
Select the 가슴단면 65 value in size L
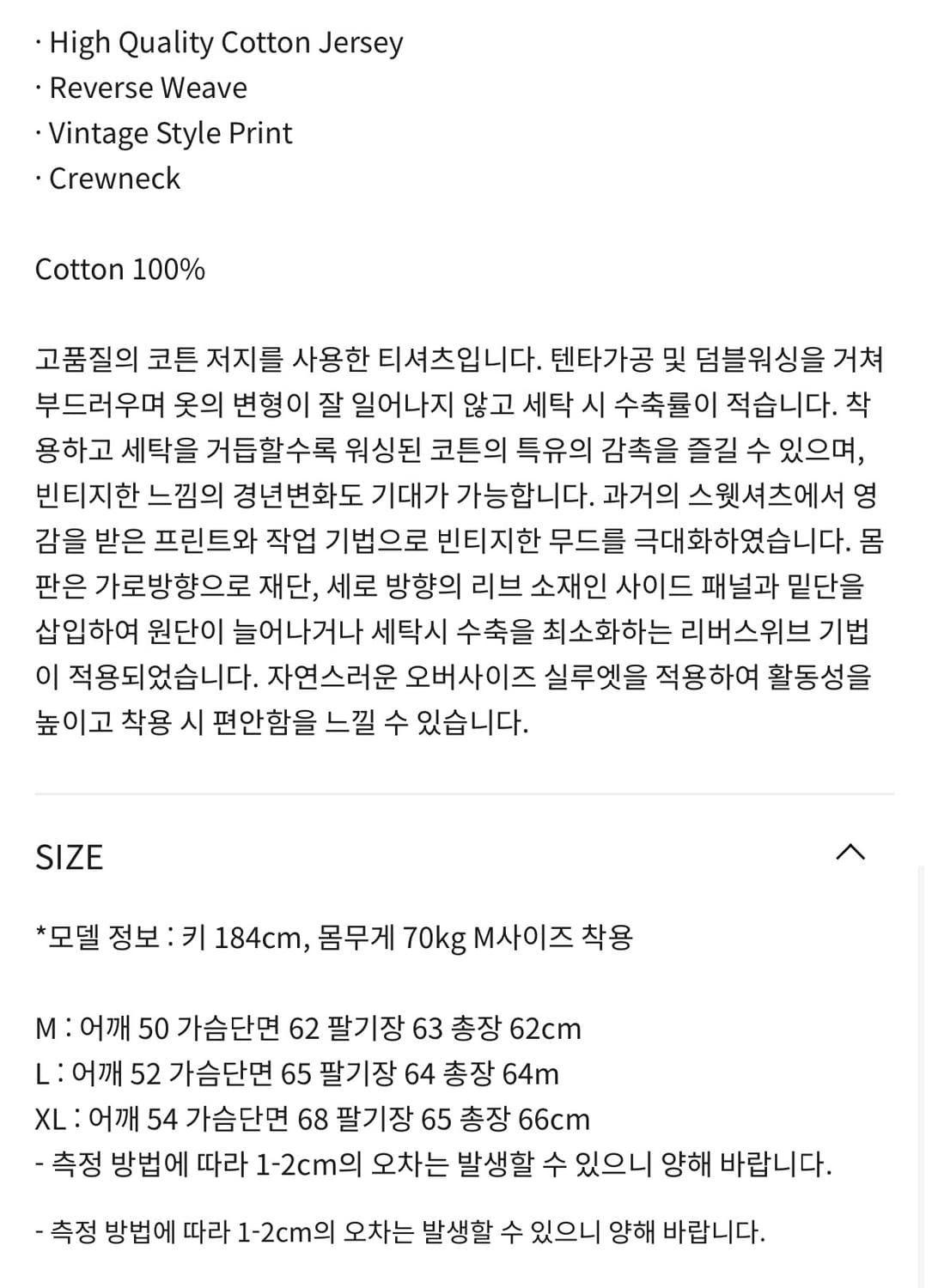(x=241, y=1072)
